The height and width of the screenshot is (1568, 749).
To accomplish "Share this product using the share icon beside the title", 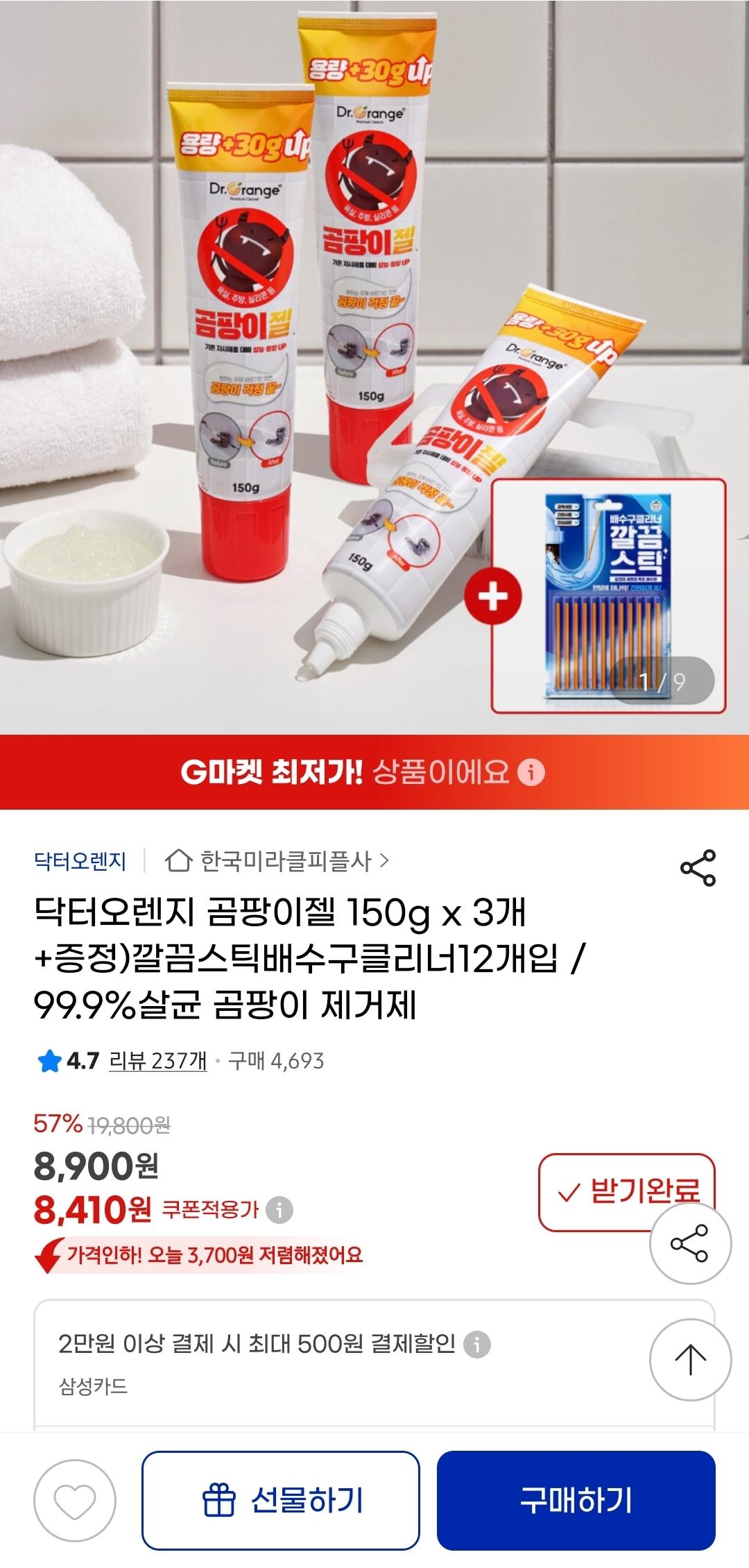I will (x=698, y=867).
